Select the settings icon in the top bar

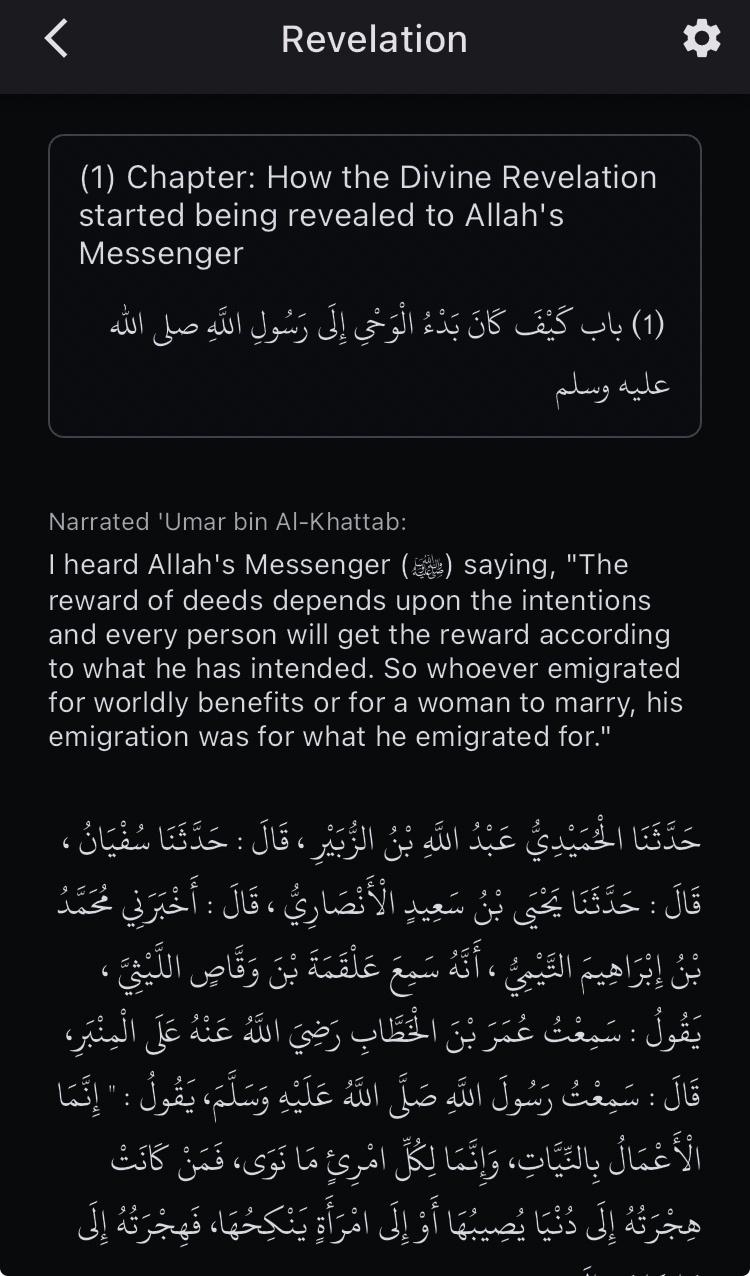[701, 39]
